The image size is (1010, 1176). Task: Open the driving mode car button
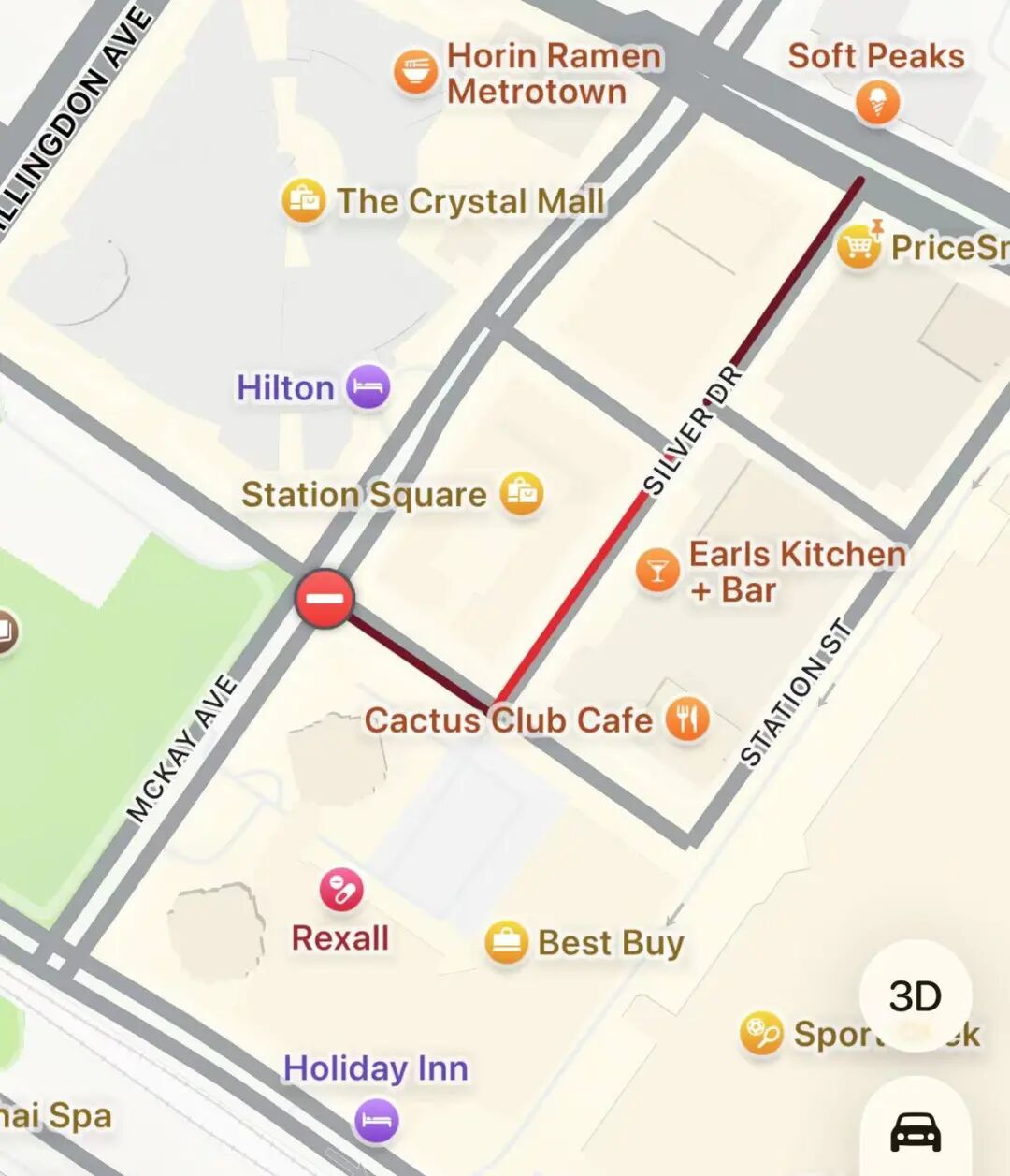point(915,1132)
